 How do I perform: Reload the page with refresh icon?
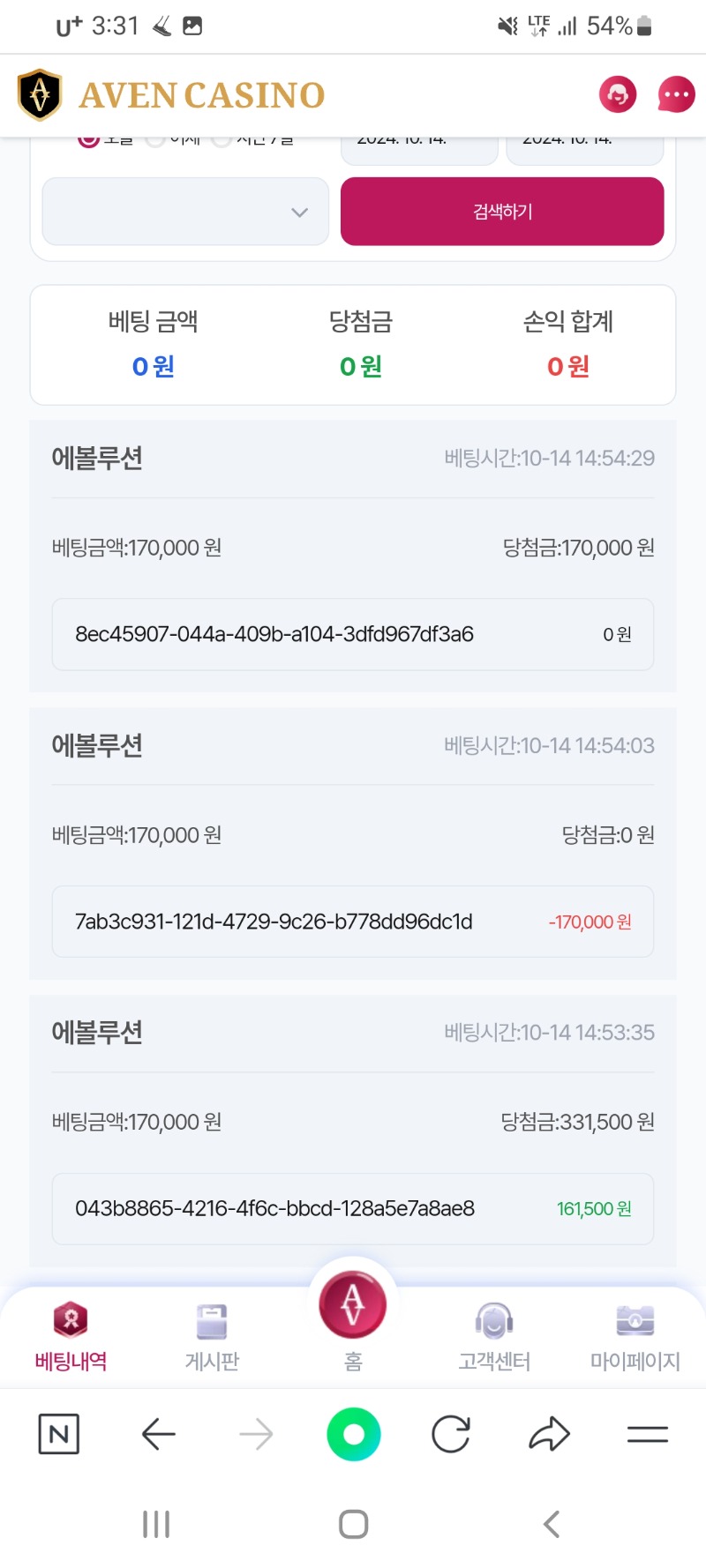coord(451,1434)
